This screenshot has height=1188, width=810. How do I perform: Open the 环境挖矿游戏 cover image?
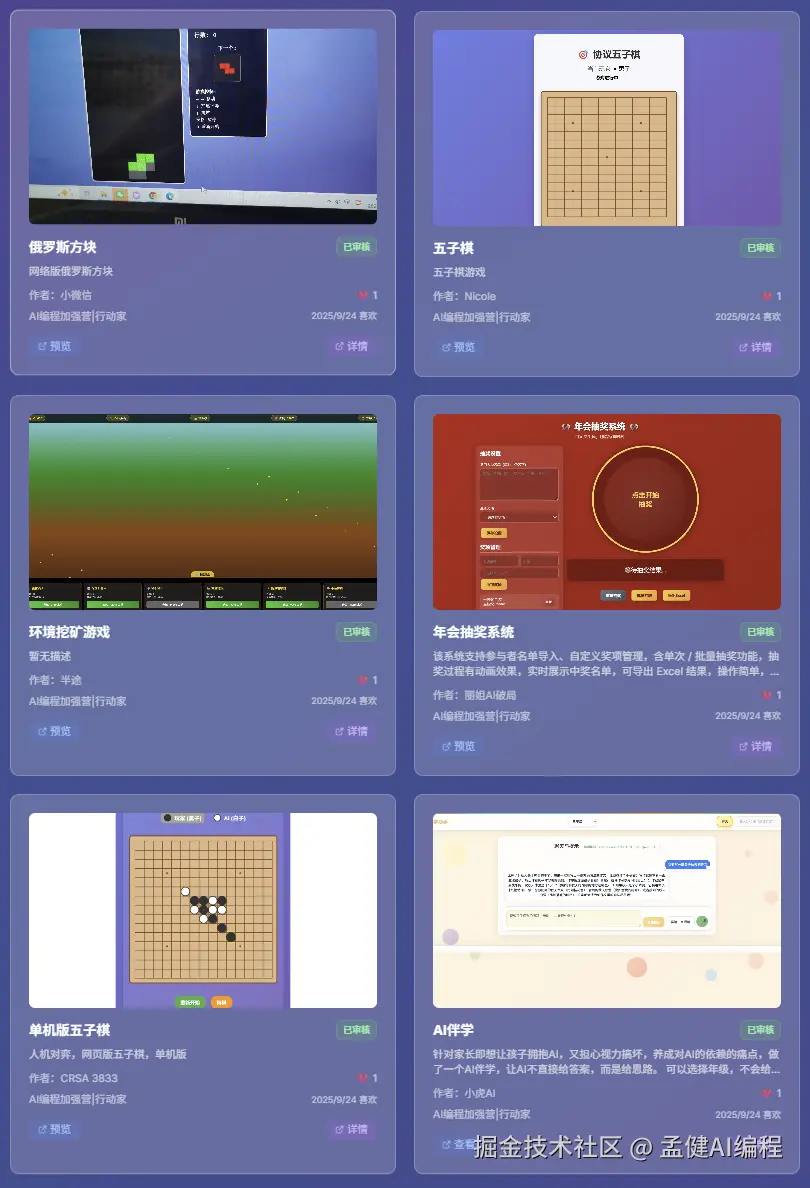point(203,511)
